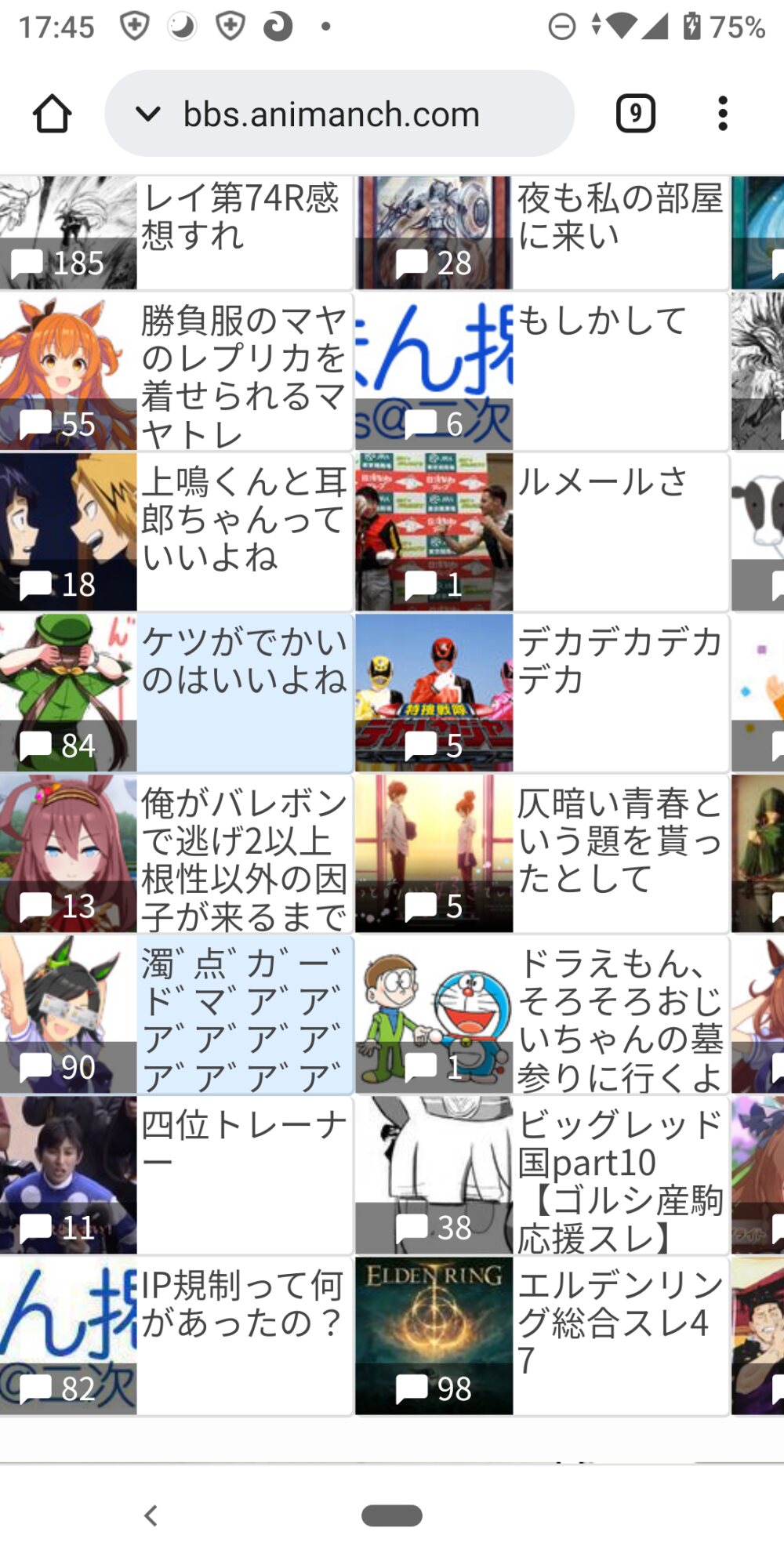Open thread 俺がバレボンで逃げ2以上
Viewport: 784px width, 1568px height.
pyautogui.click(x=176, y=854)
